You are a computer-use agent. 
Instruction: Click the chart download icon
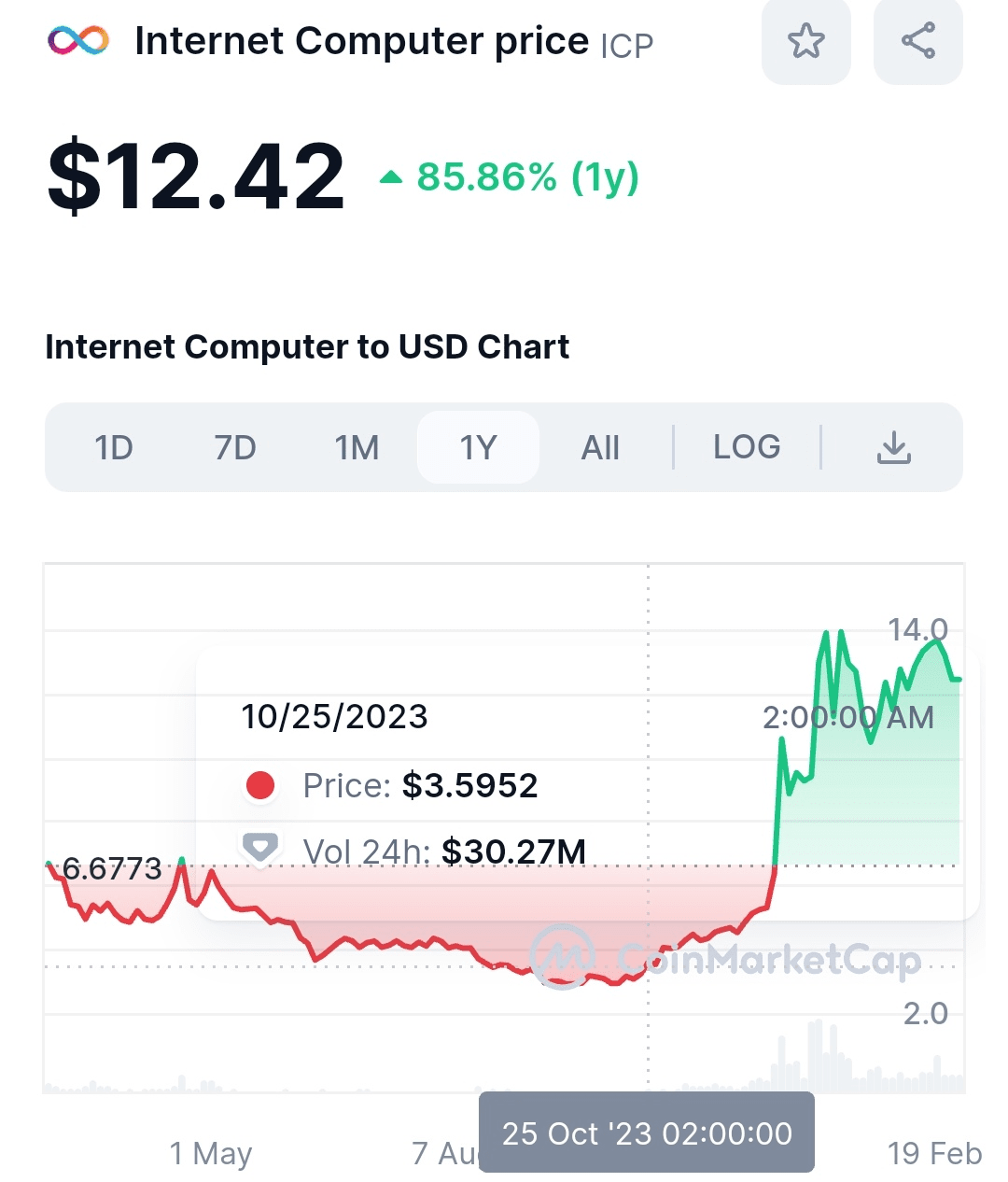tap(894, 447)
